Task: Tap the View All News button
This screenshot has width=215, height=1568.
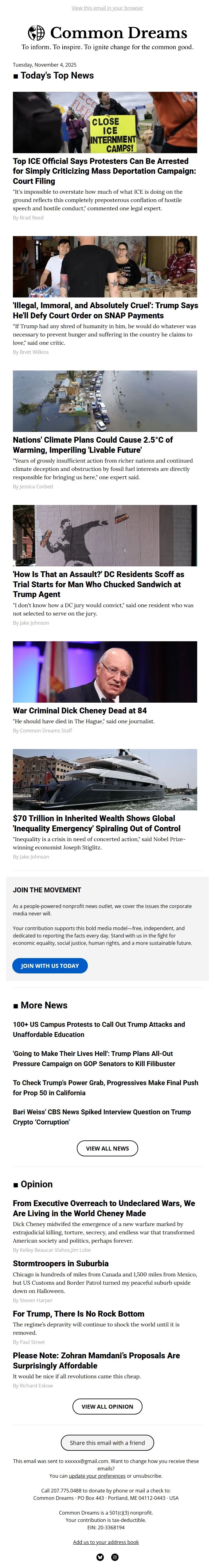Action: pos(107,1148)
